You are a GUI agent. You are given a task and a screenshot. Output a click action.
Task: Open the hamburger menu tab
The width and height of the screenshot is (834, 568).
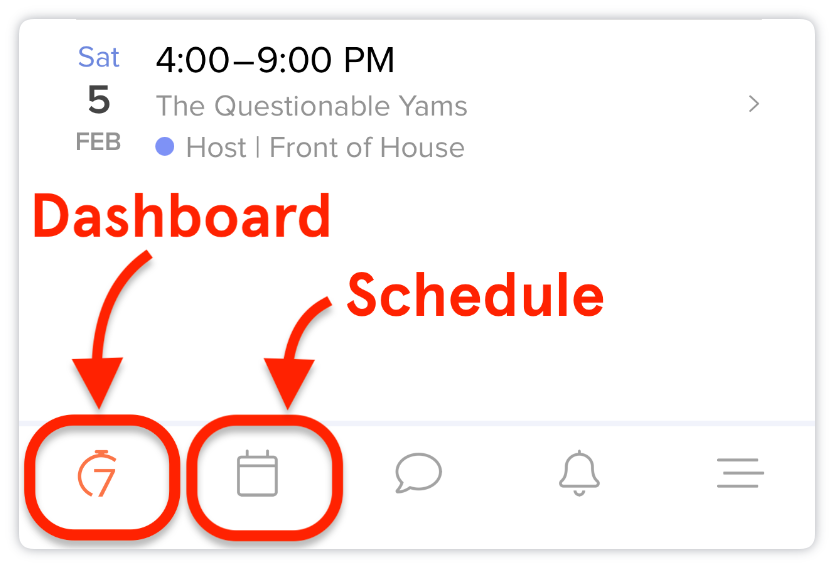(740, 473)
